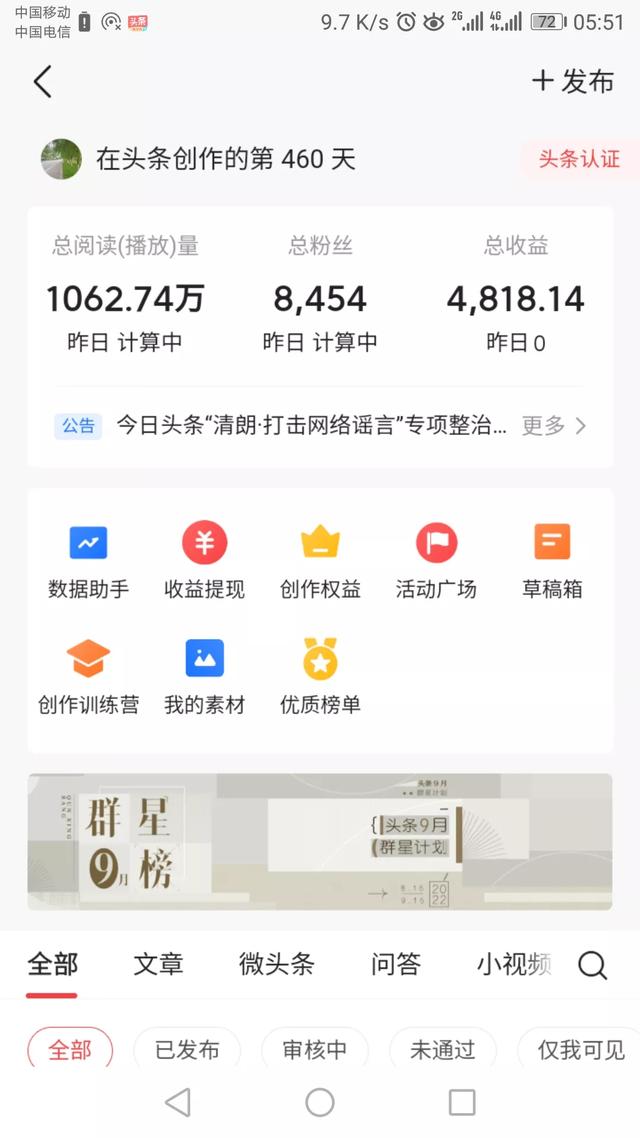Go back using the top-left arrow
The height and width of the screenshot is (1138, 640).
point(42,82)
